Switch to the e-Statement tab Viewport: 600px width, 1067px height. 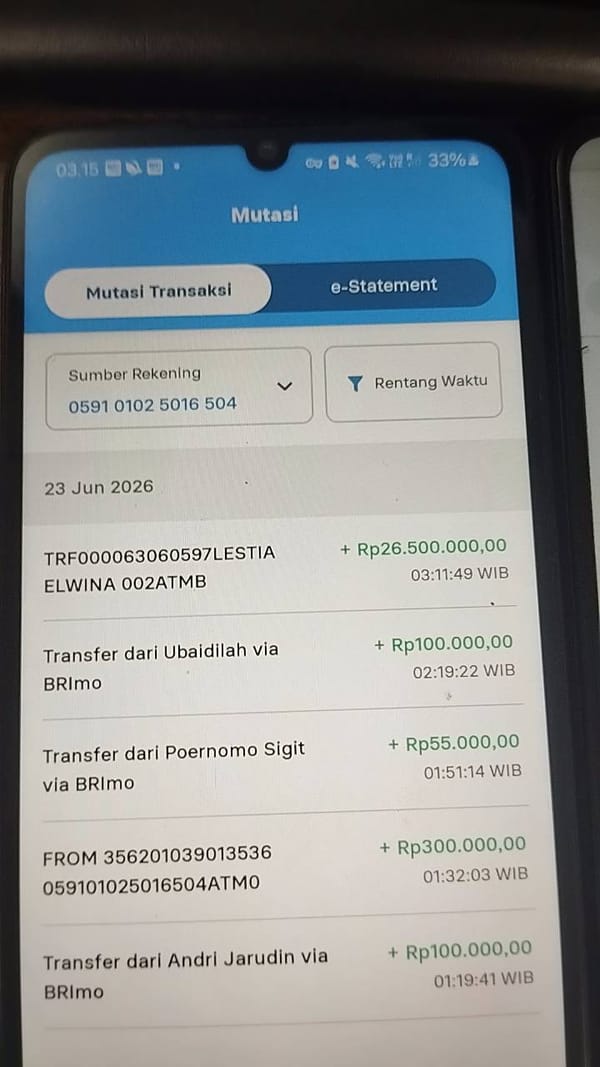(x=384, y=285)
